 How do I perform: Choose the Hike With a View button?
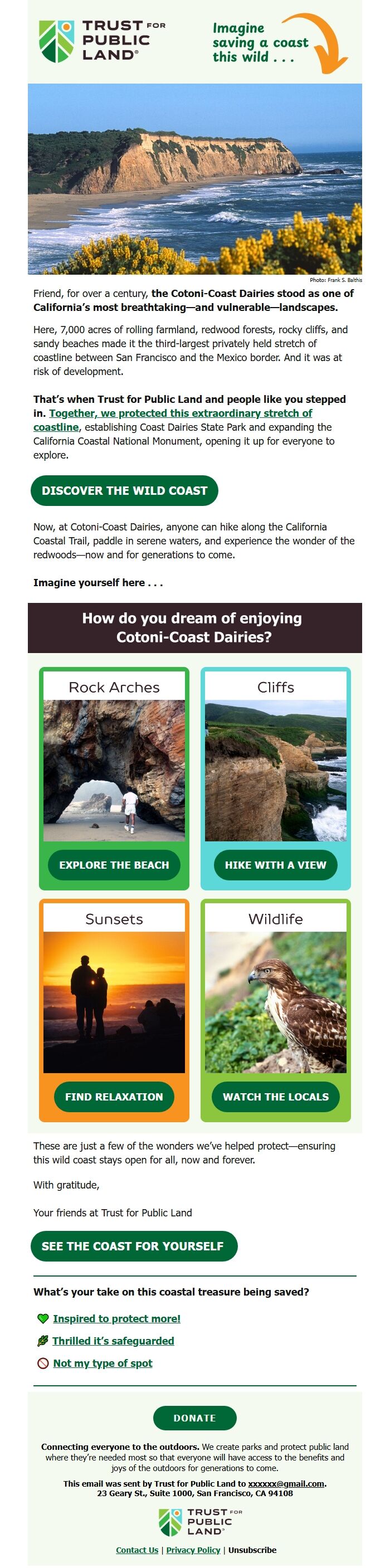tap(275, 865)
